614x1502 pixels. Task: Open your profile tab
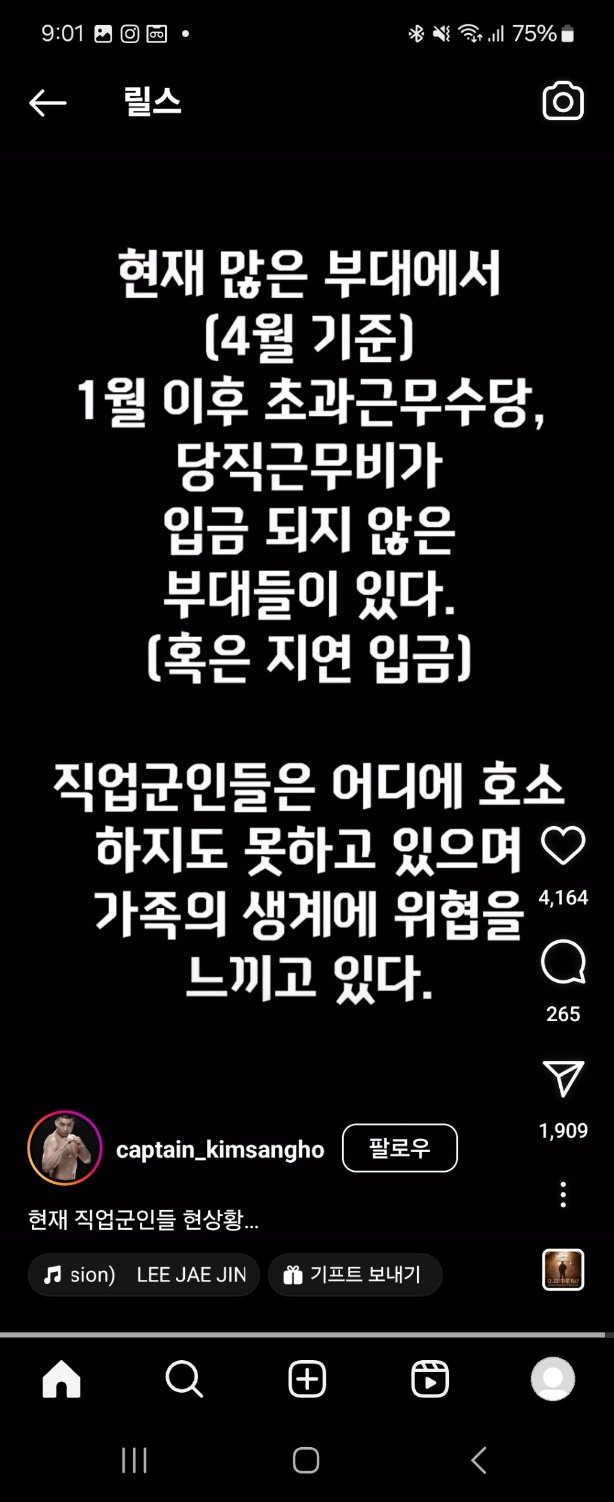(552, 1380)
